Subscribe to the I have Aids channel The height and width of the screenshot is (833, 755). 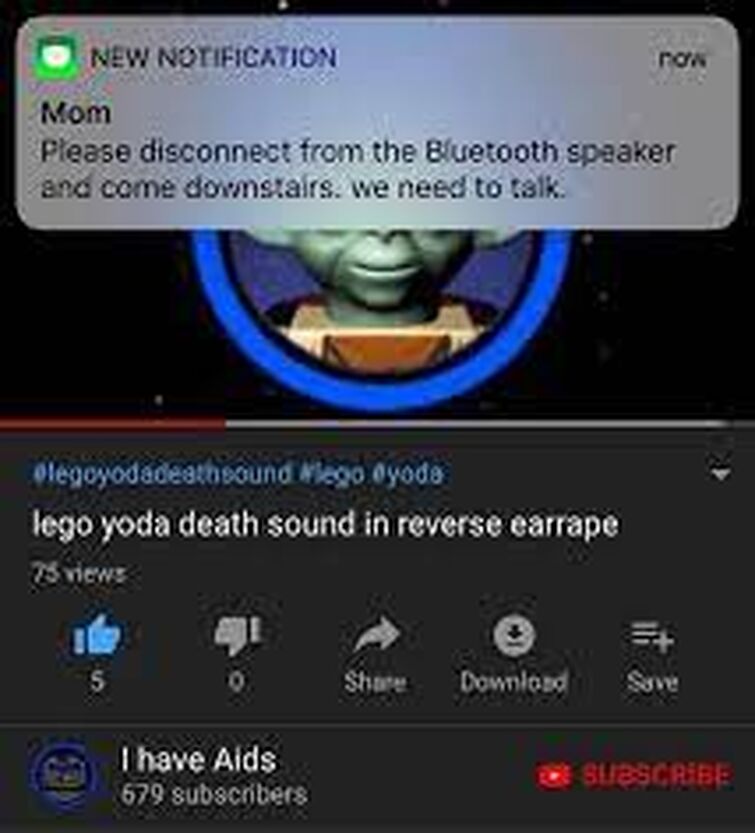(633, 775)
